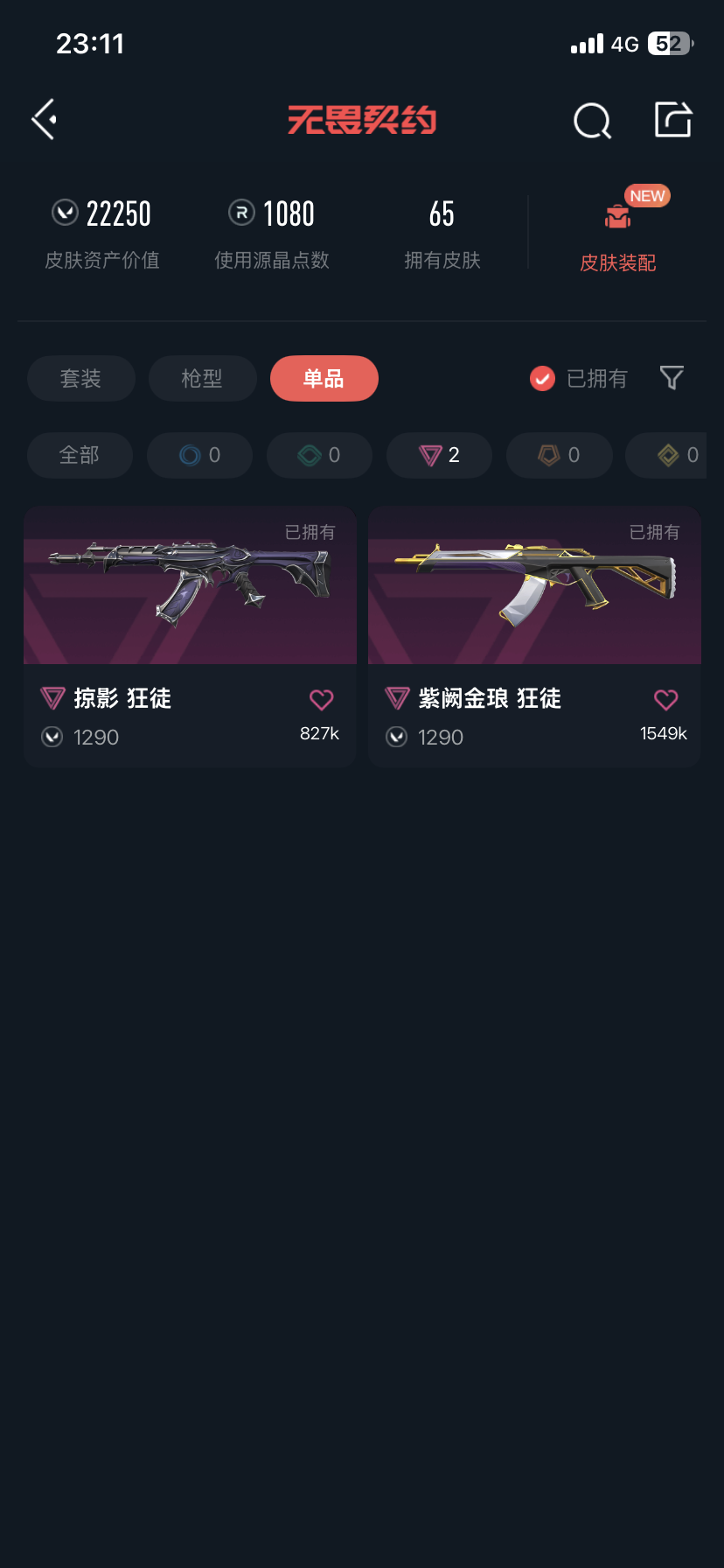Switch to the 套装 tab
The image size is (724, 1568).
click(81, 379)
